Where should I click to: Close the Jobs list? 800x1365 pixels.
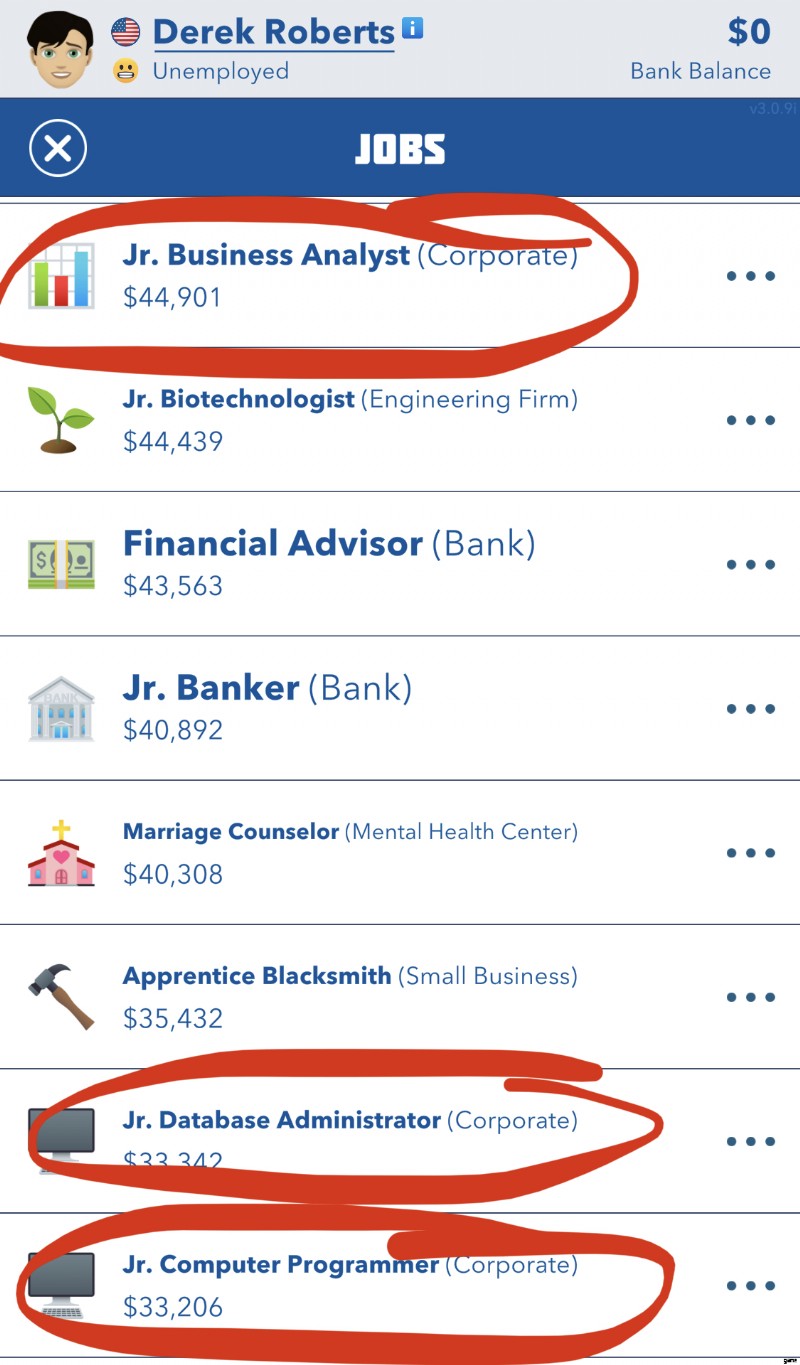tap(58, 148)
